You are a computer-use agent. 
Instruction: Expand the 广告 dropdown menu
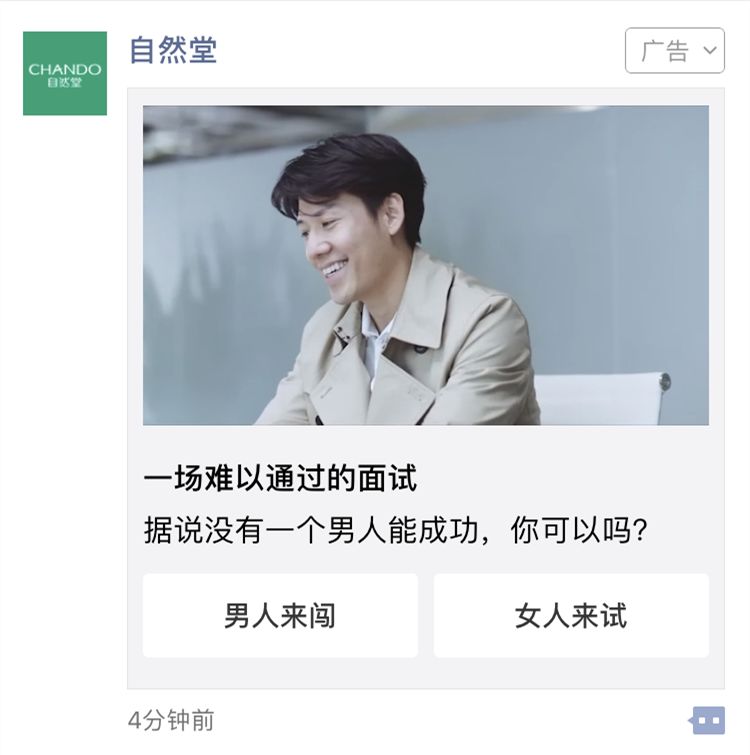coord(674,51)
